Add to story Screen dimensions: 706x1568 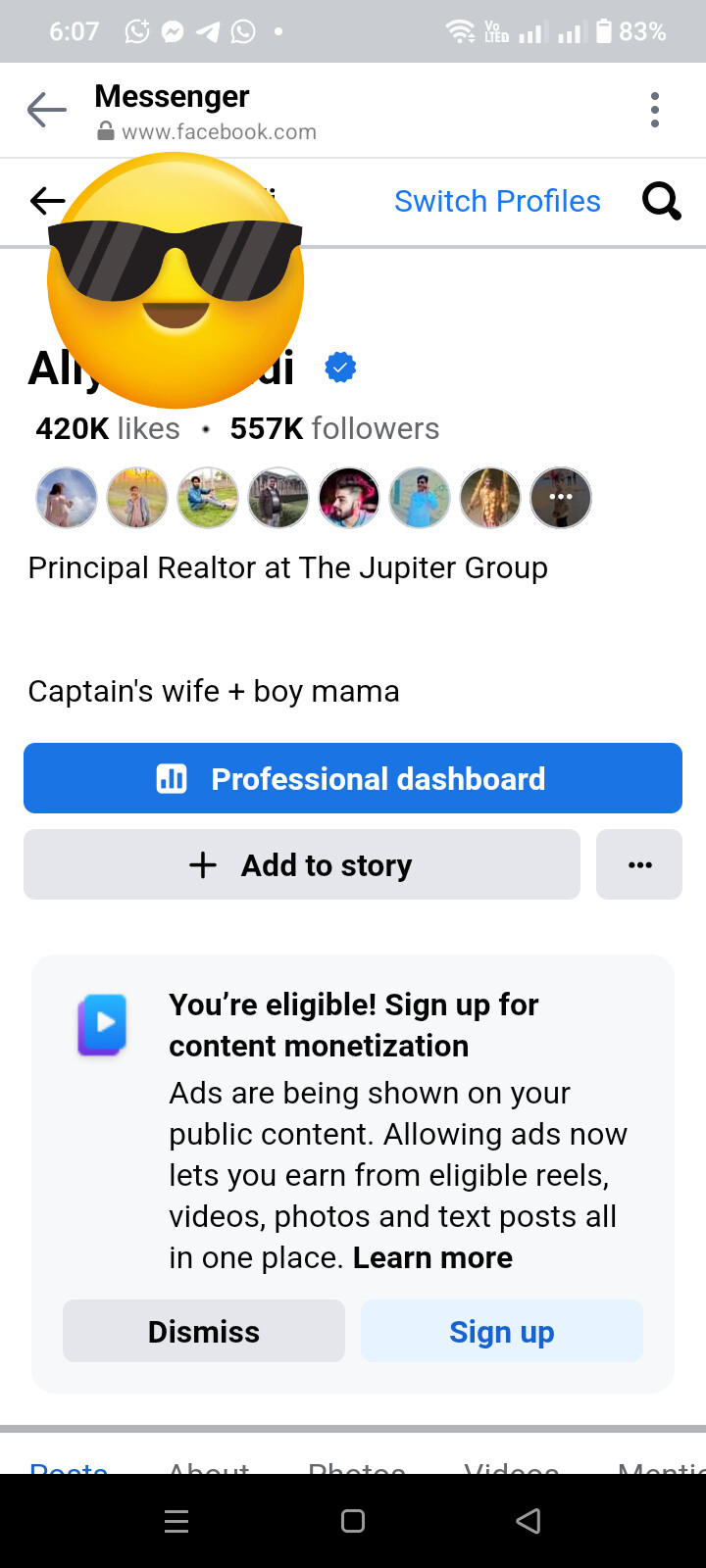302,864
